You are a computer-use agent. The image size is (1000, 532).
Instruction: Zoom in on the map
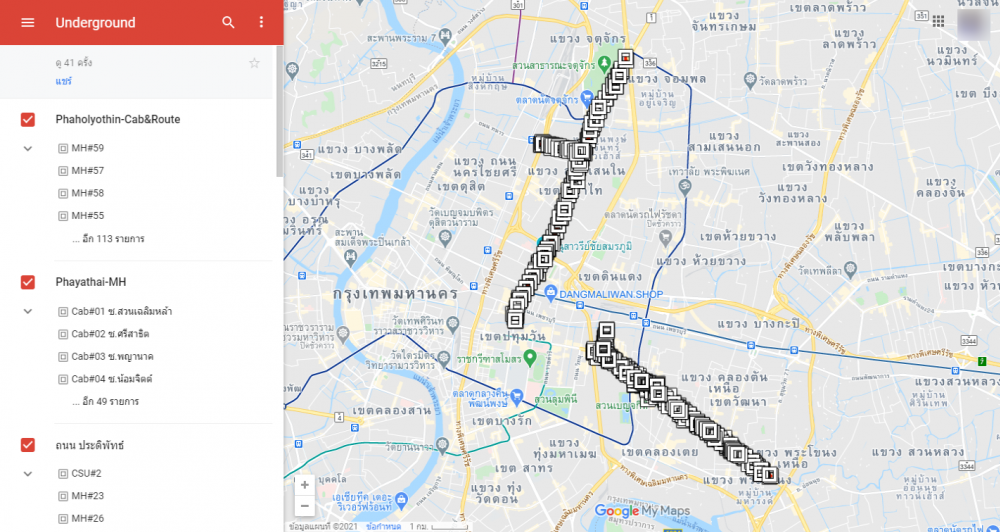coord(304,485)
